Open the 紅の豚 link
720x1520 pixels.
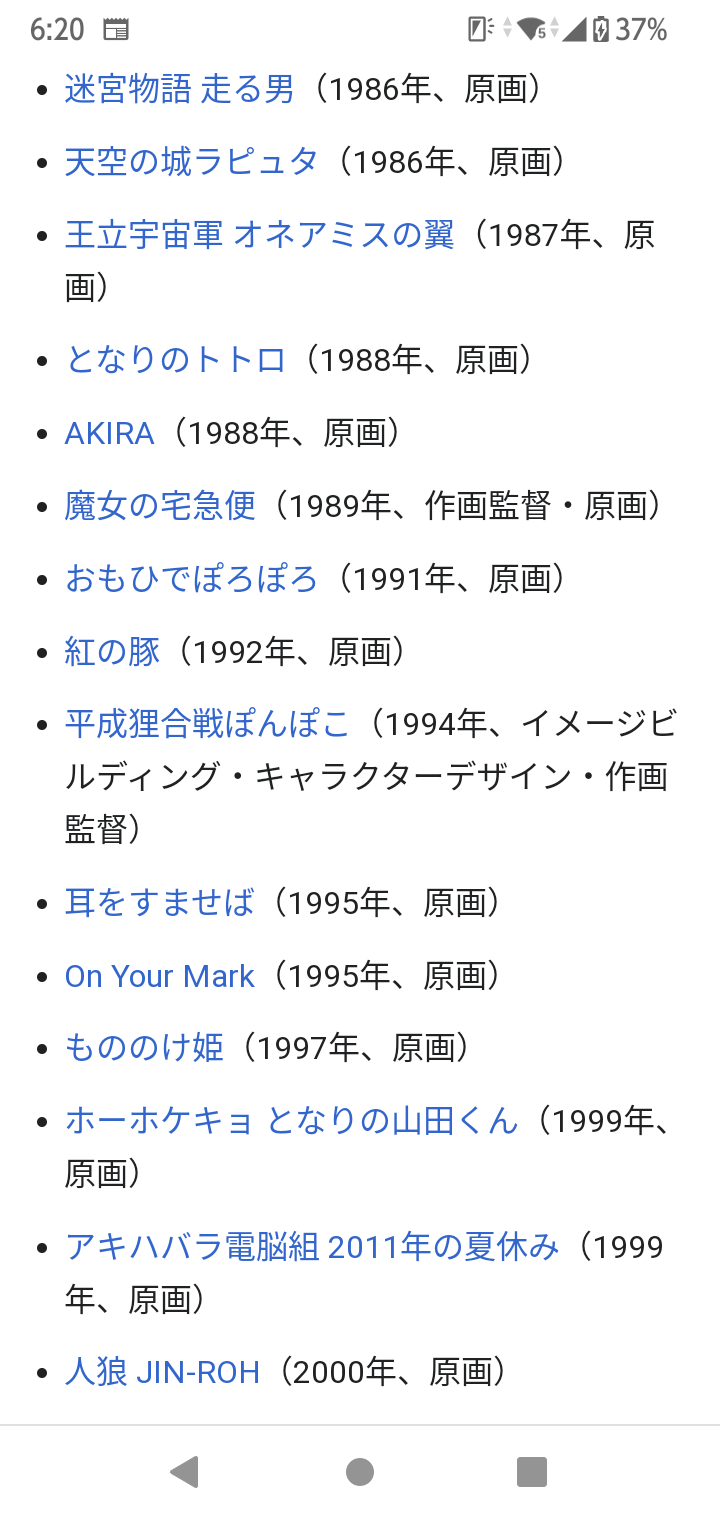click(x=113, y=652)
